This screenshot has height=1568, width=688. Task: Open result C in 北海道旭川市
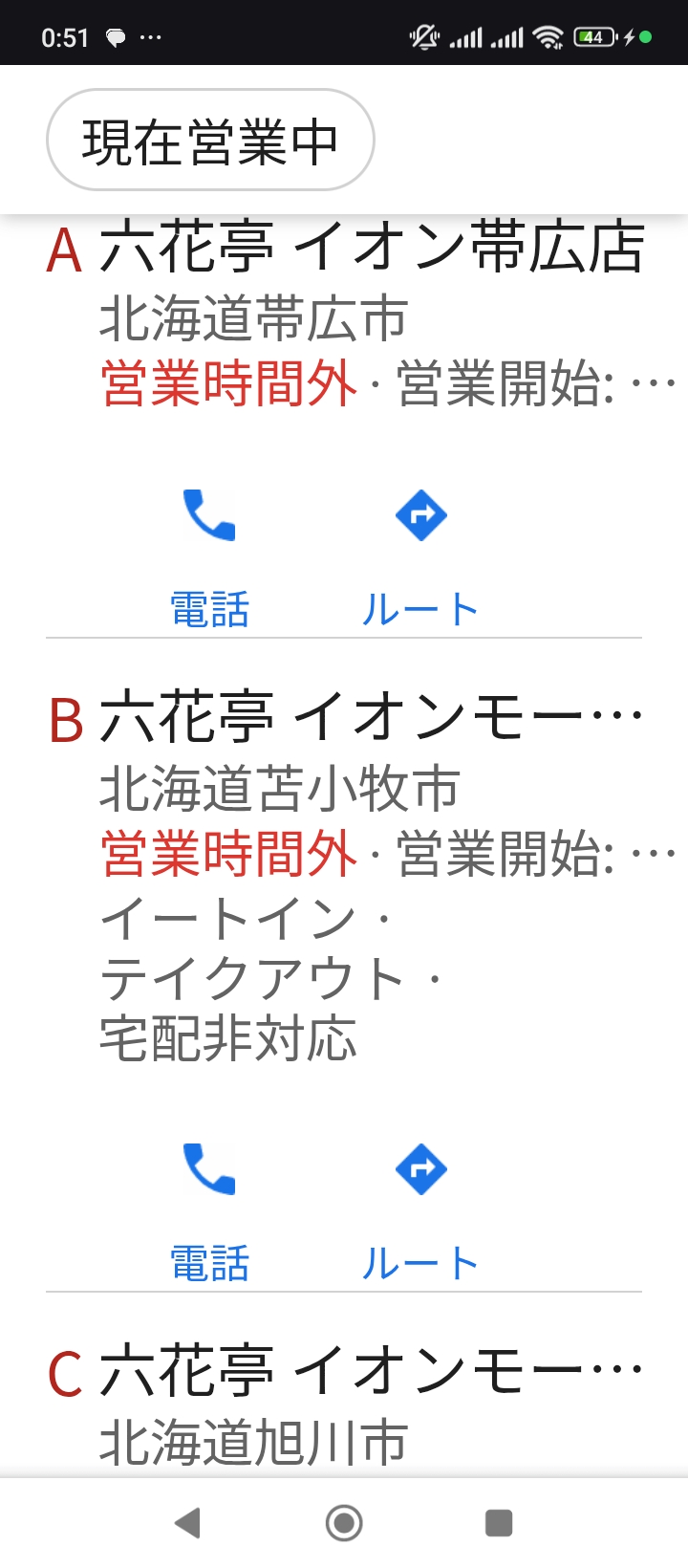pyautogui.click(x=371, y=1373)
